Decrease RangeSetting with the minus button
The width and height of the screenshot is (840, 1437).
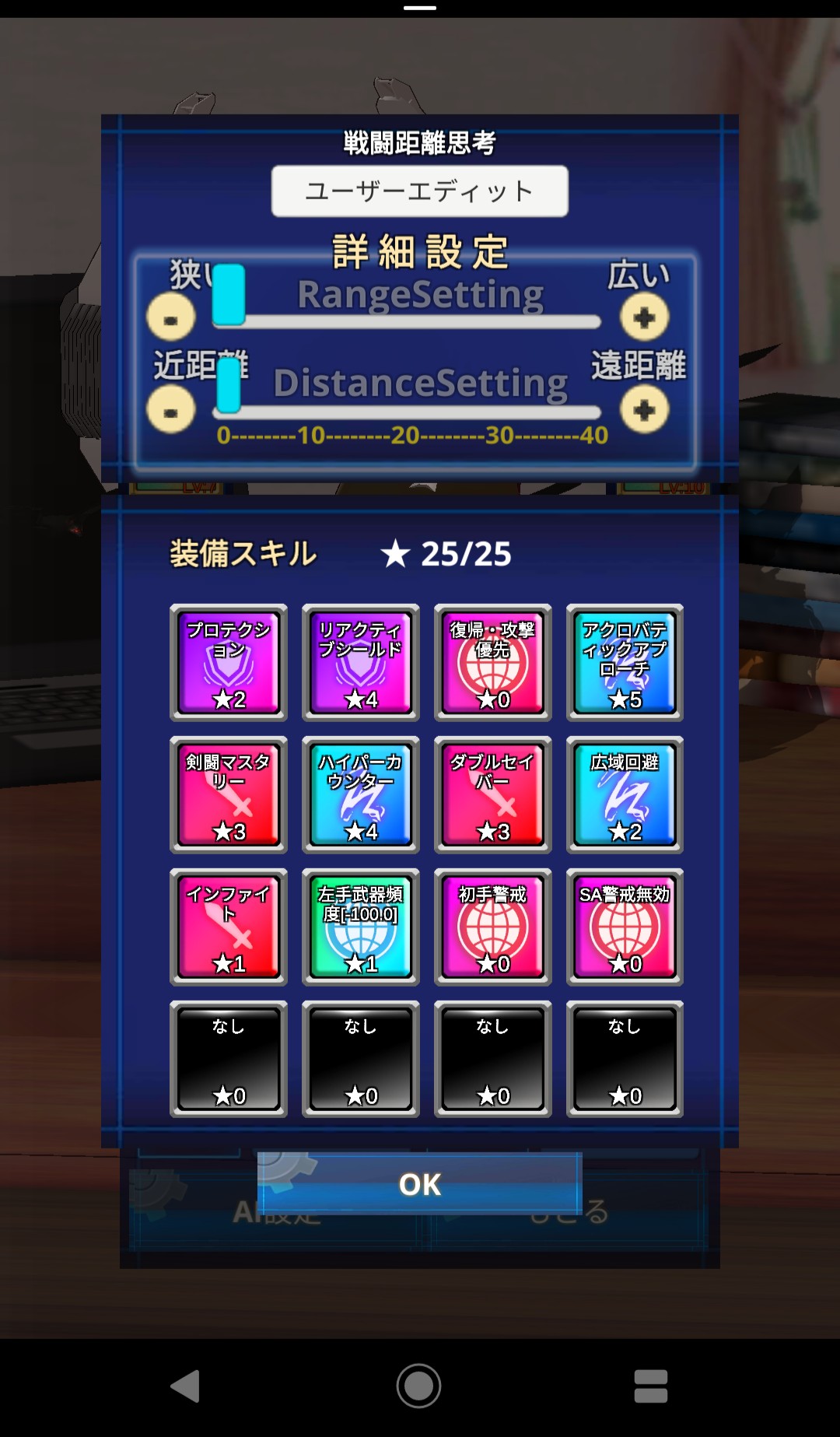point(171,317)
